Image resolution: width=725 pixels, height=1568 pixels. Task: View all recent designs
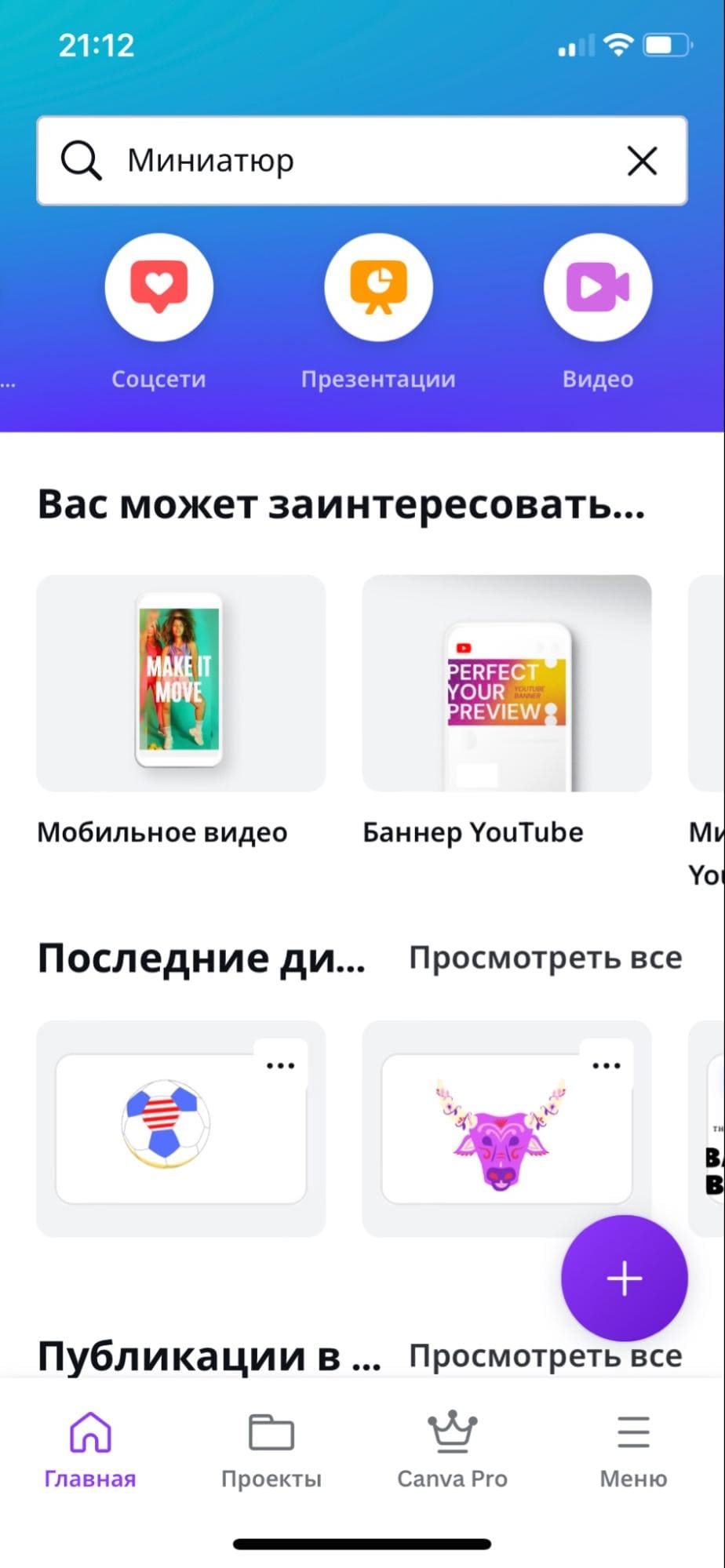[x=545, y=958]
